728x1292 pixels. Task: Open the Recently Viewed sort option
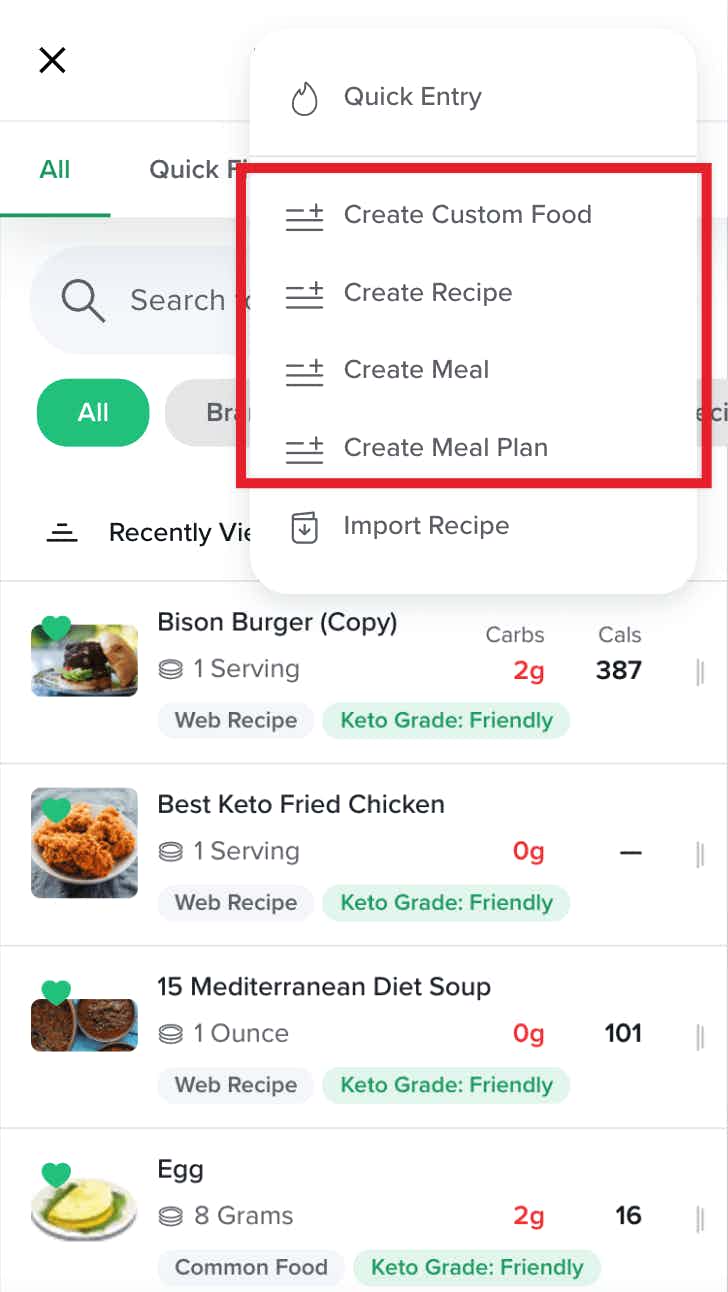[x=150, y=533]
